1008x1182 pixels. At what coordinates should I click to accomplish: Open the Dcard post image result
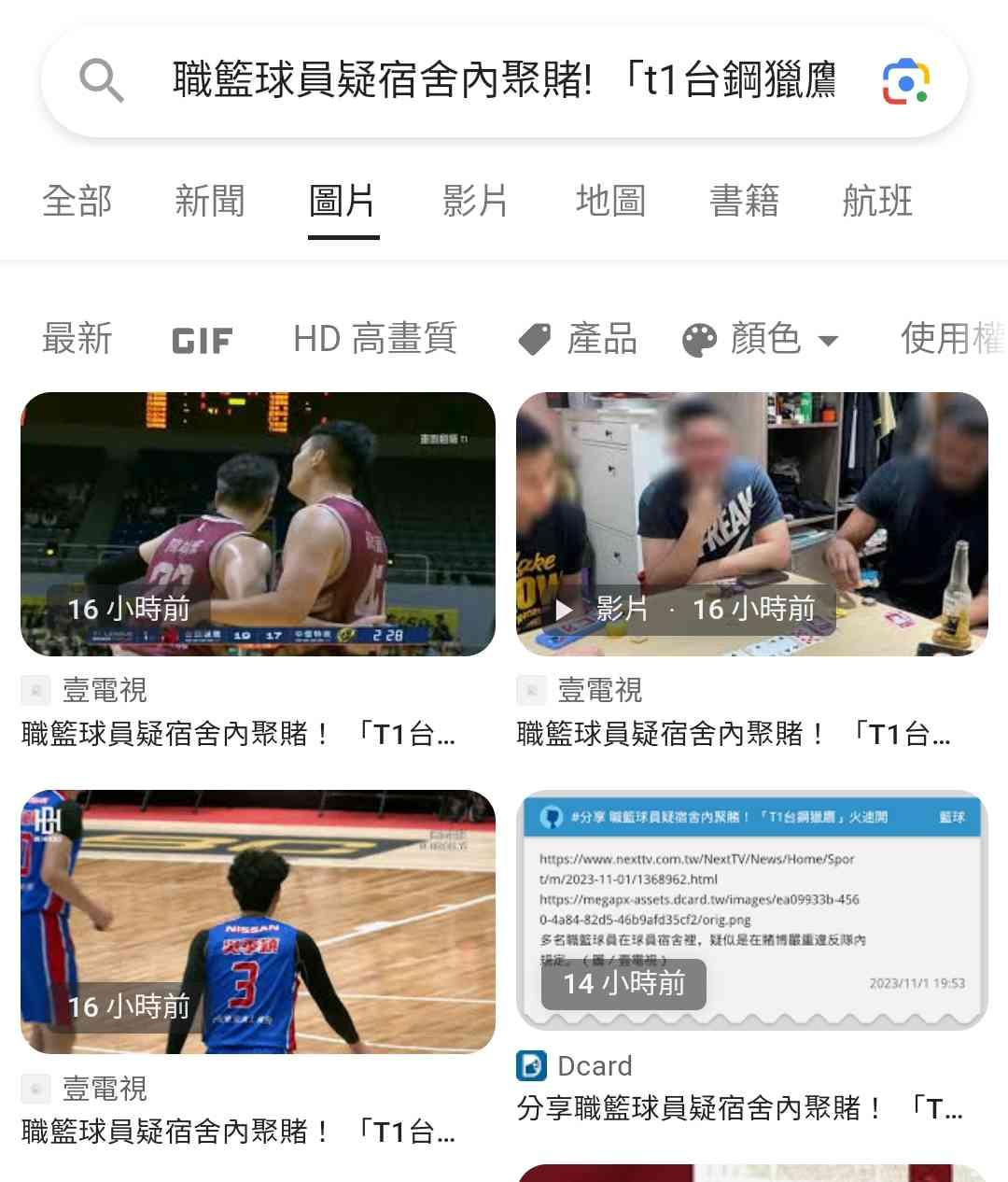click(751, 910)
